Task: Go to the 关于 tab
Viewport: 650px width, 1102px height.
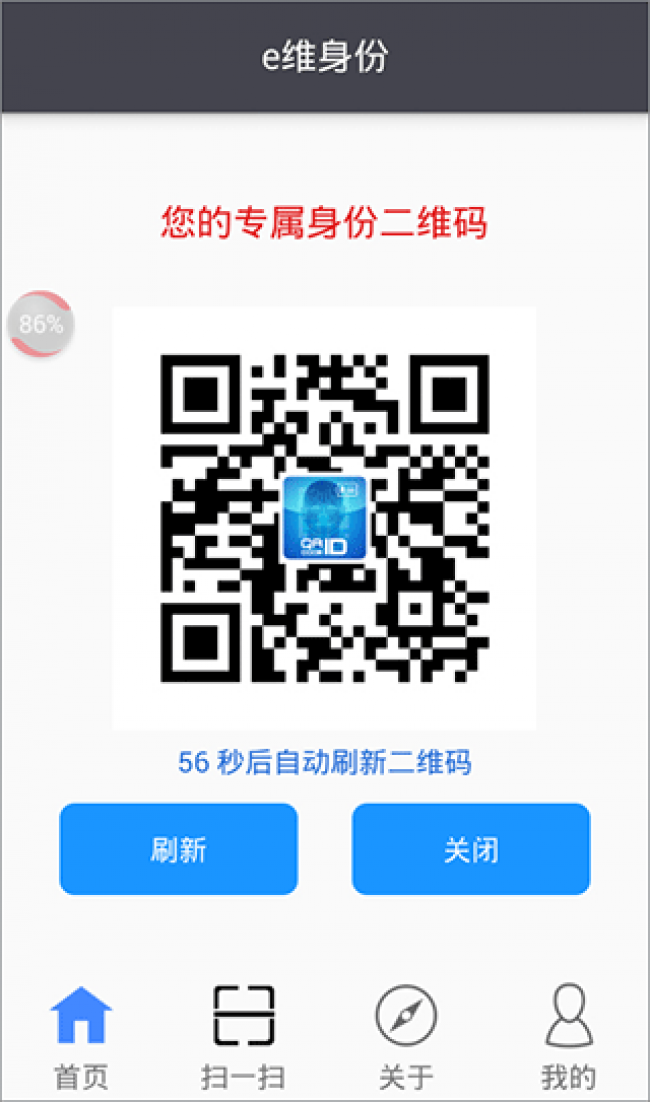Action: pos(406,1036)
